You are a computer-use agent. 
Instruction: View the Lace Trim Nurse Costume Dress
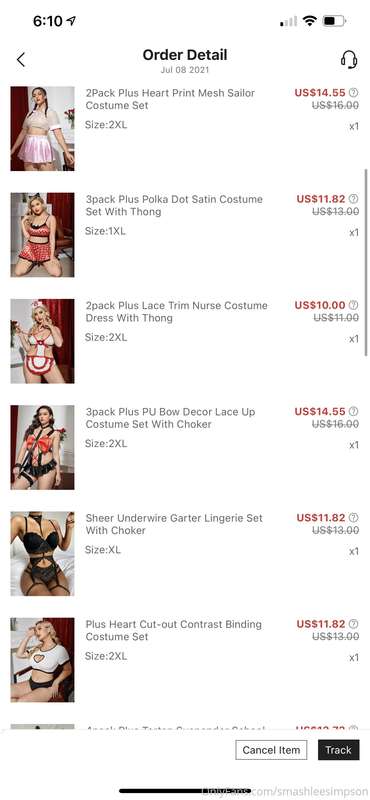177,311
